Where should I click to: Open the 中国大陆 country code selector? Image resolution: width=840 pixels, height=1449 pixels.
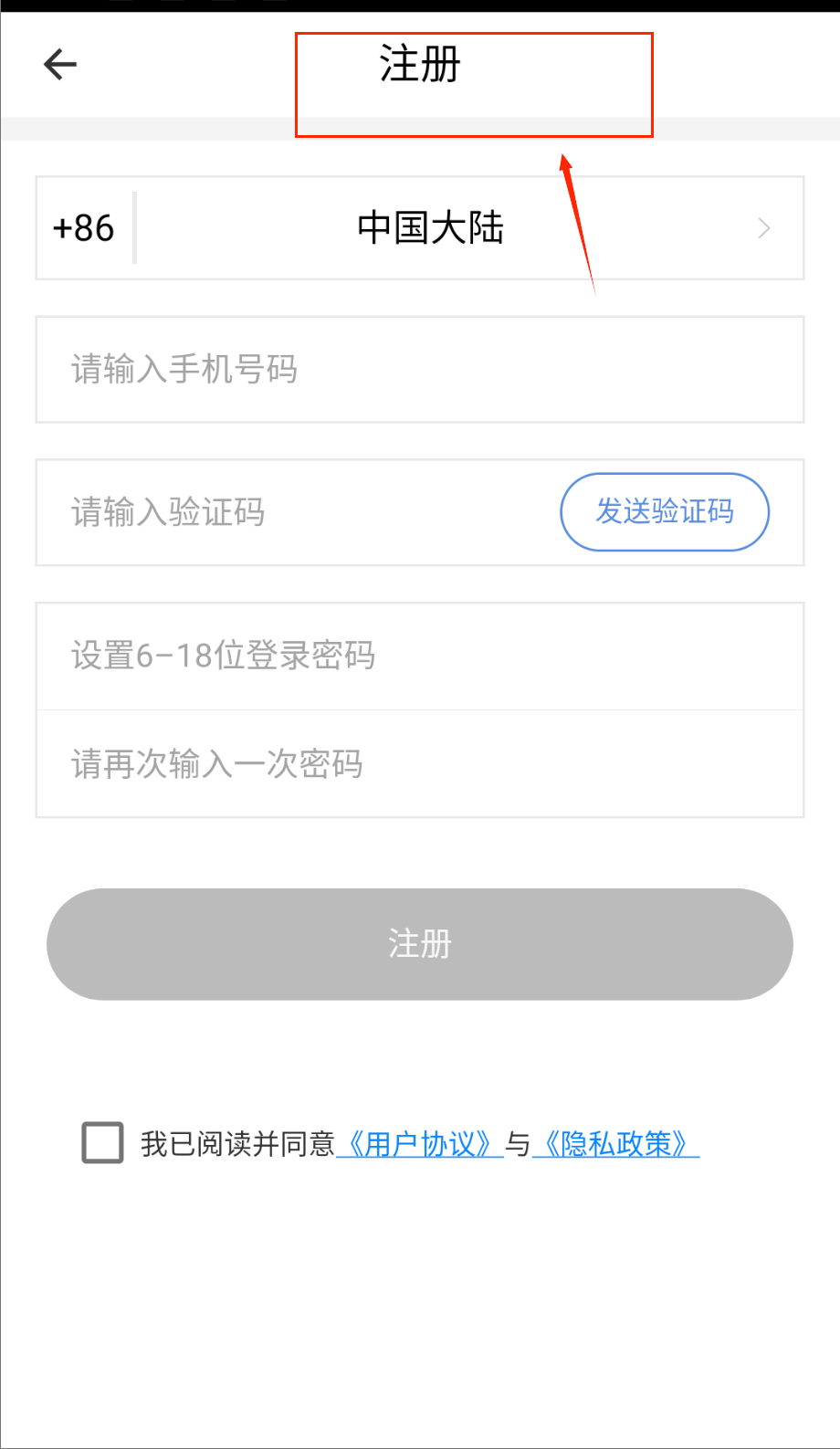point(429,228)
